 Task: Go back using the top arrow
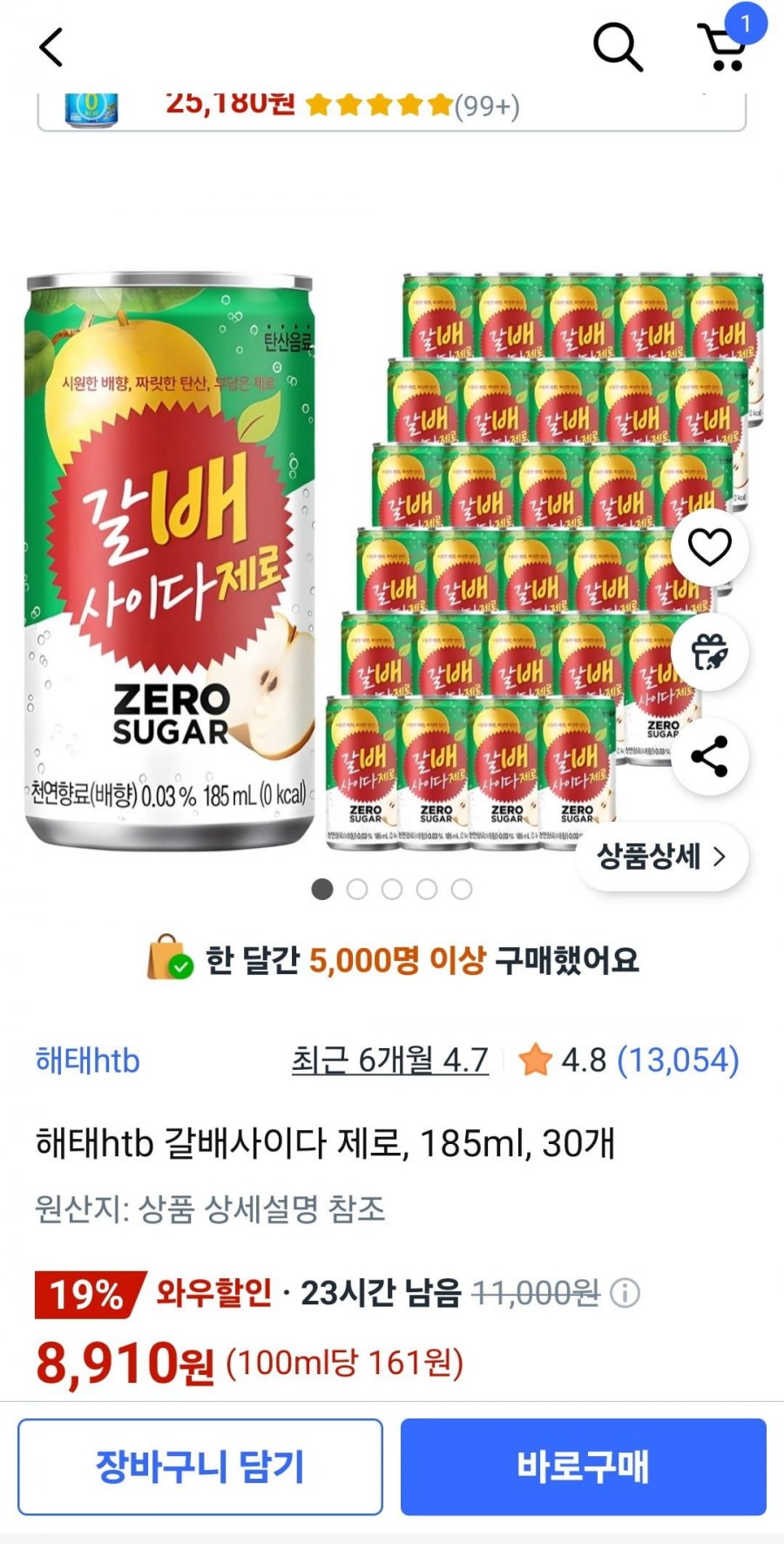51,47
